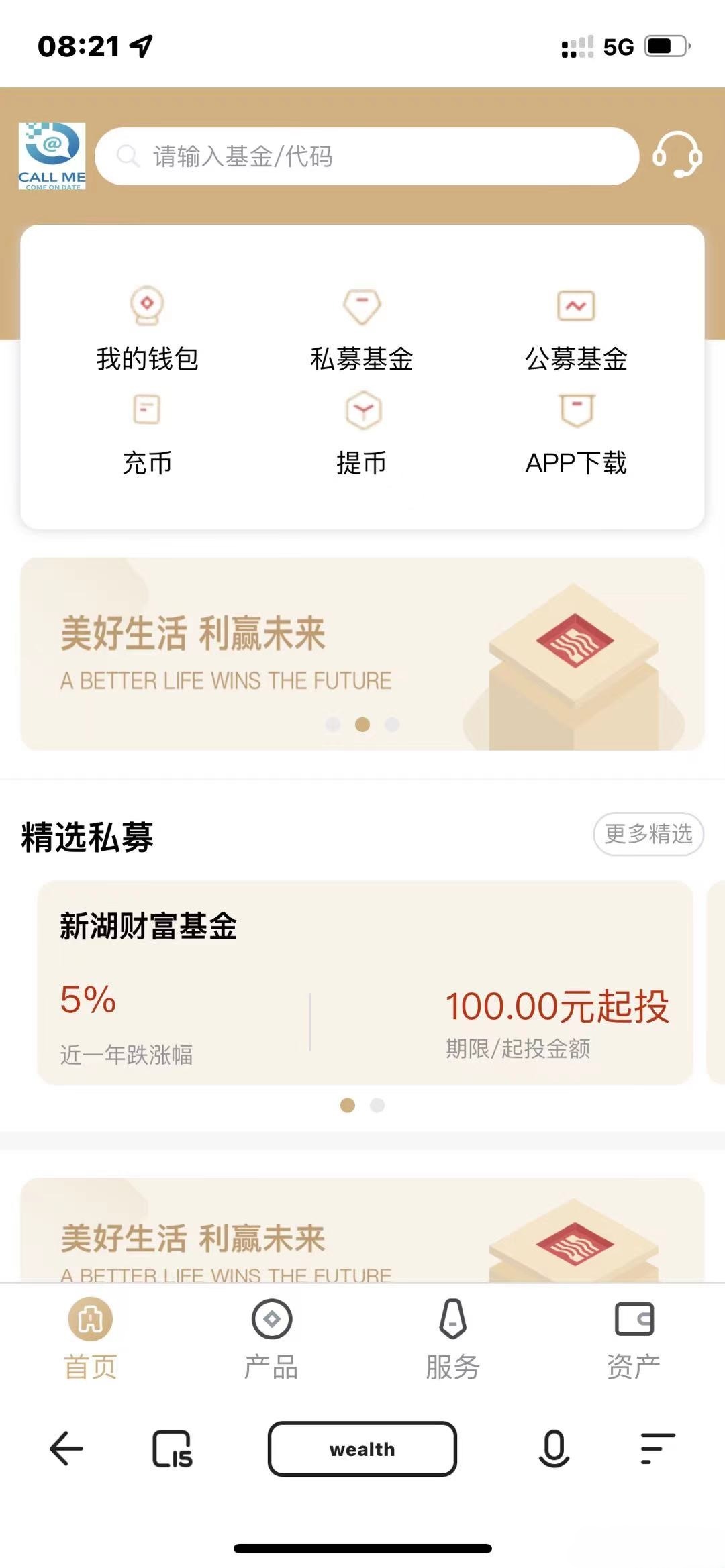This screenshot has width=725, height=1568.
Task: Select the second banner carousel dot
Action: [362, 725]
